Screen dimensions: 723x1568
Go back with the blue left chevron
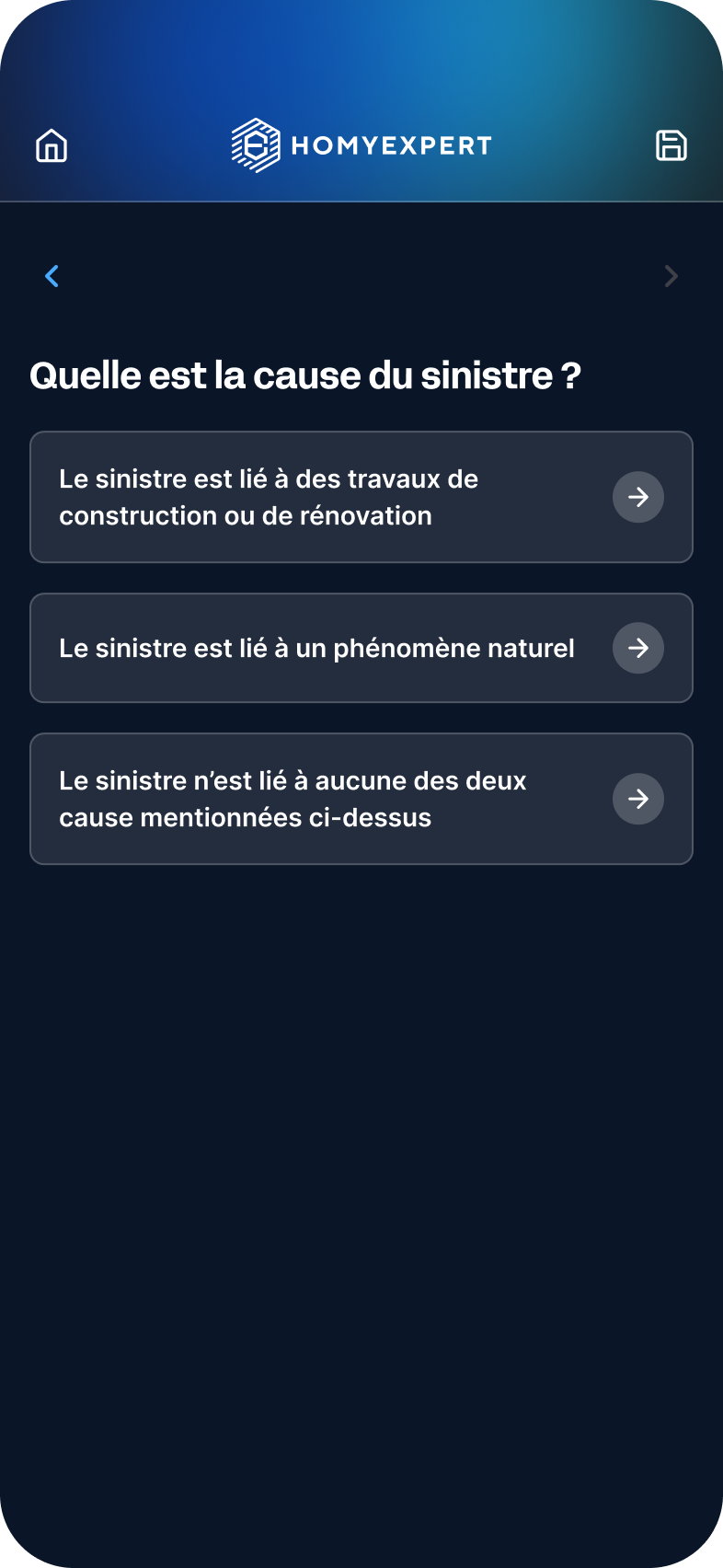tap(52, 276)
